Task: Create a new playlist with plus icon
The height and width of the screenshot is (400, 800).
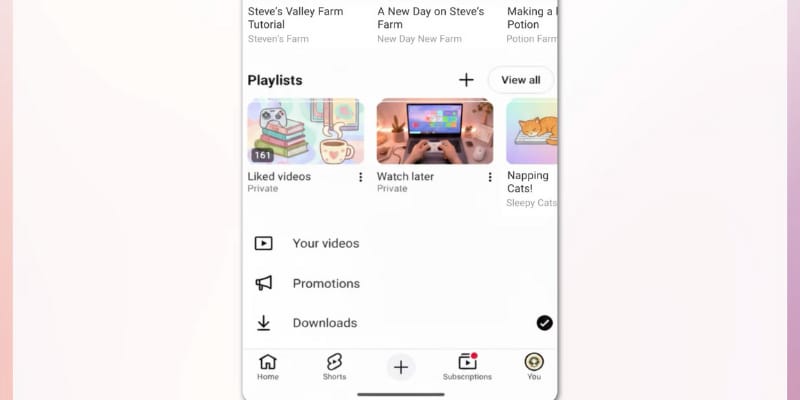Action: point(466,80)
